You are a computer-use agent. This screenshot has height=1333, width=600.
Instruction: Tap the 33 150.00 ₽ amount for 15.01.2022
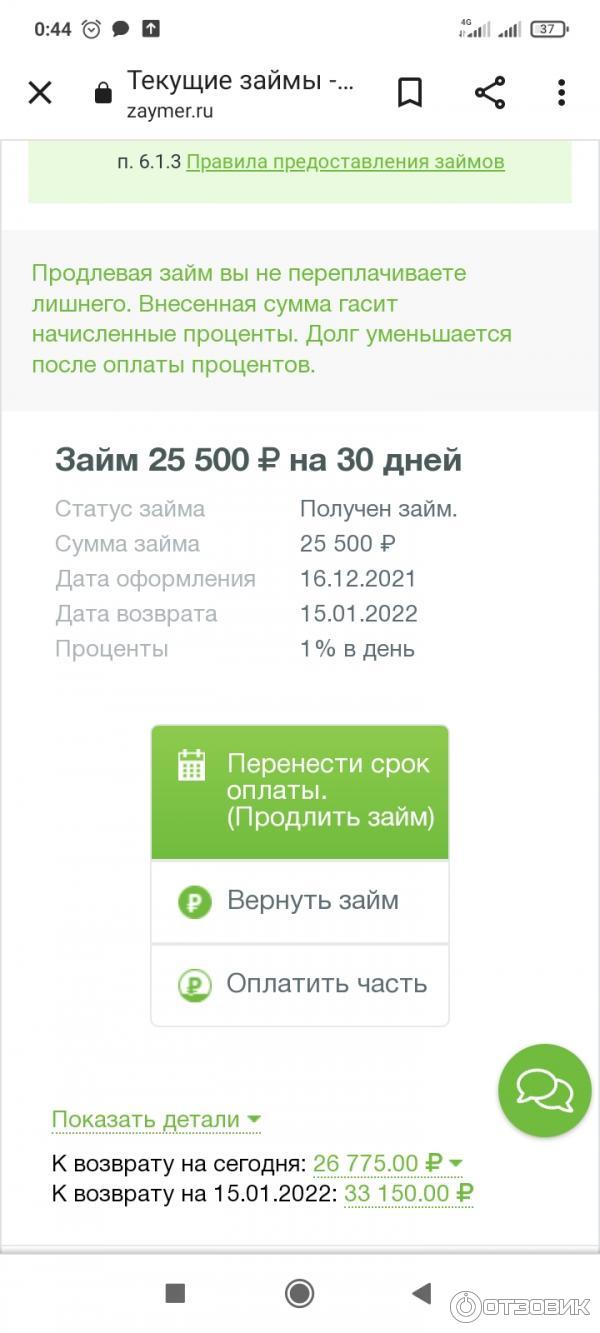(x=408, y=1194)
